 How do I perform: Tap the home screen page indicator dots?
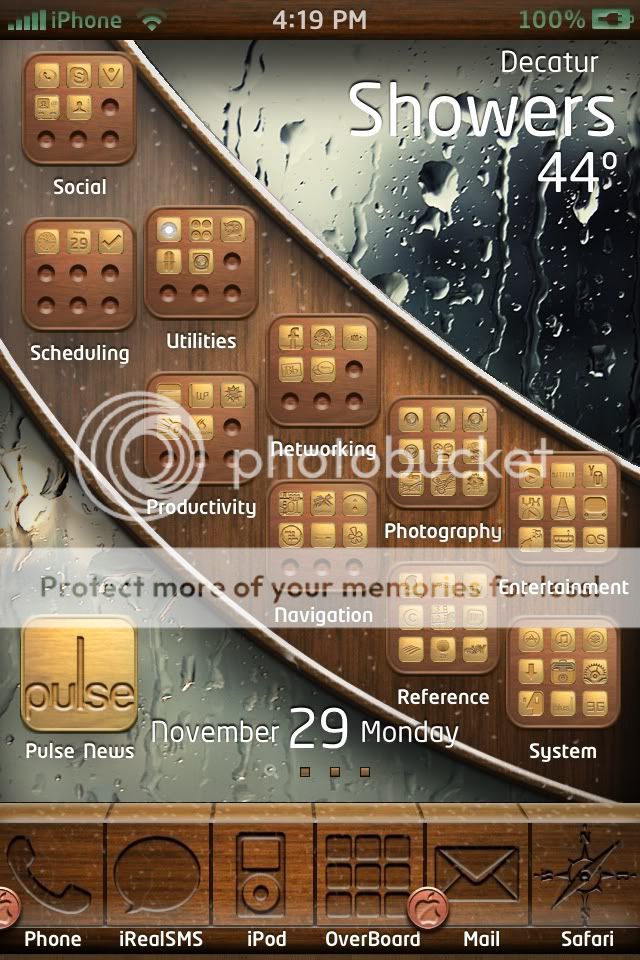335,772
